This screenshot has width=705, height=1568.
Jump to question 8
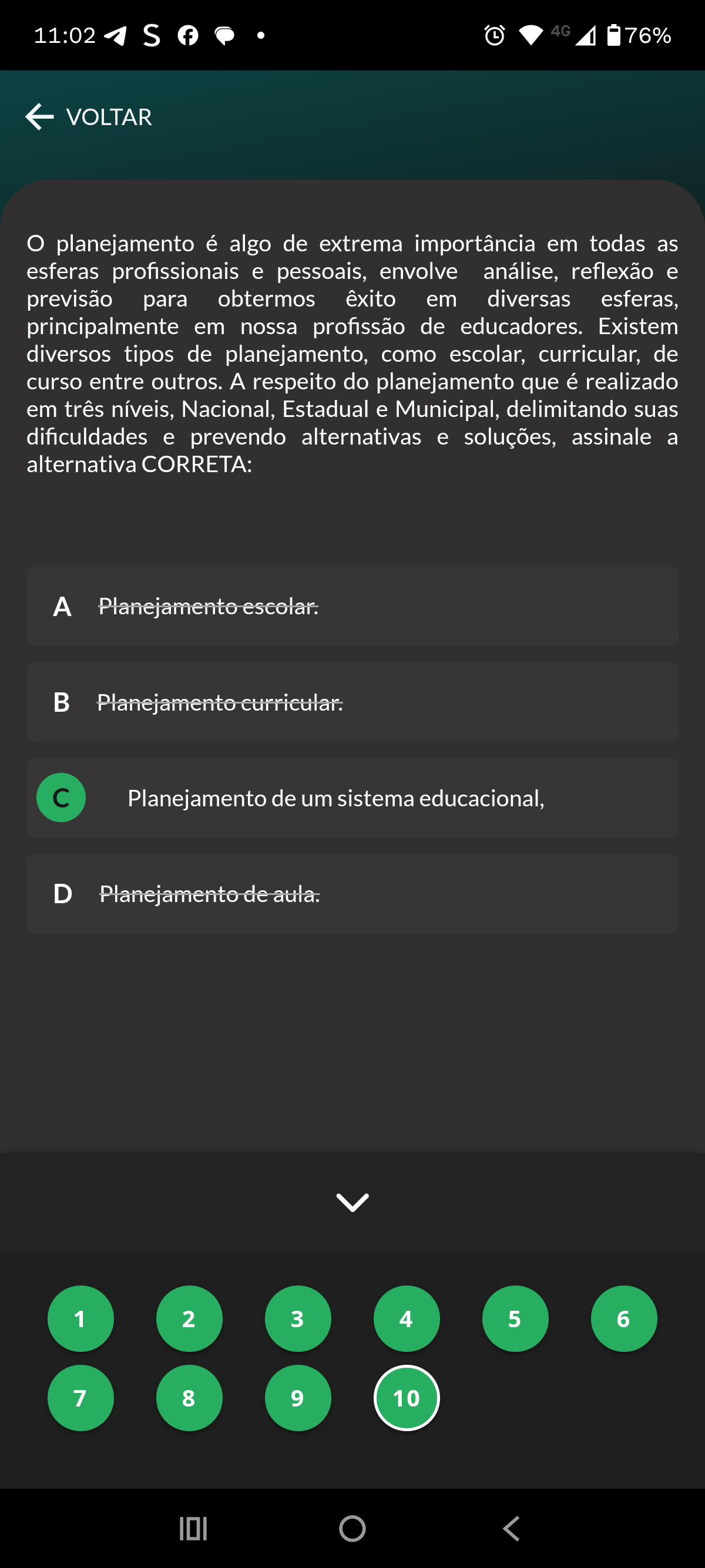point(189,1398)
